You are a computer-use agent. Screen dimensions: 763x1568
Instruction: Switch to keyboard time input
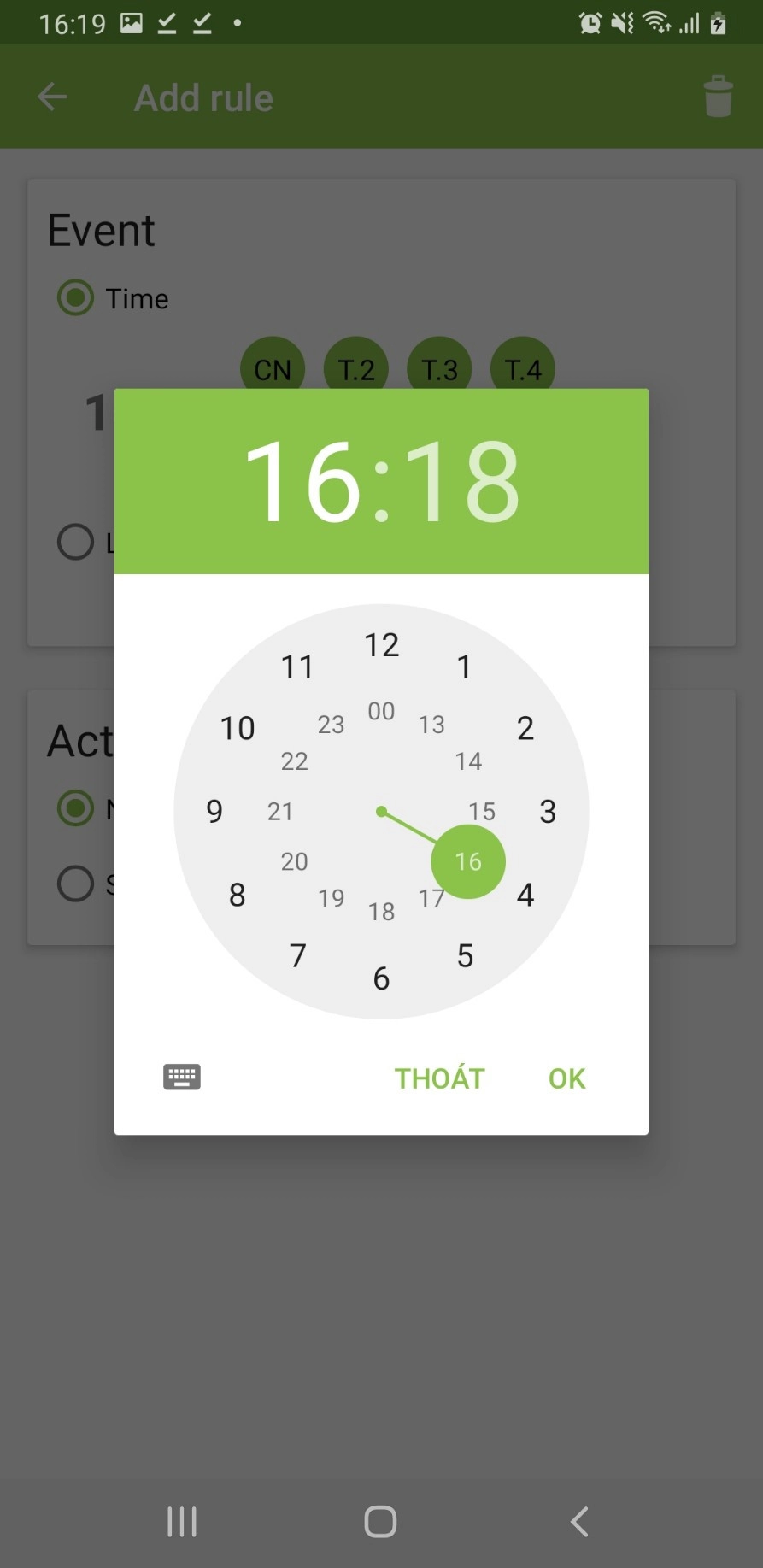coord(182,1077)
